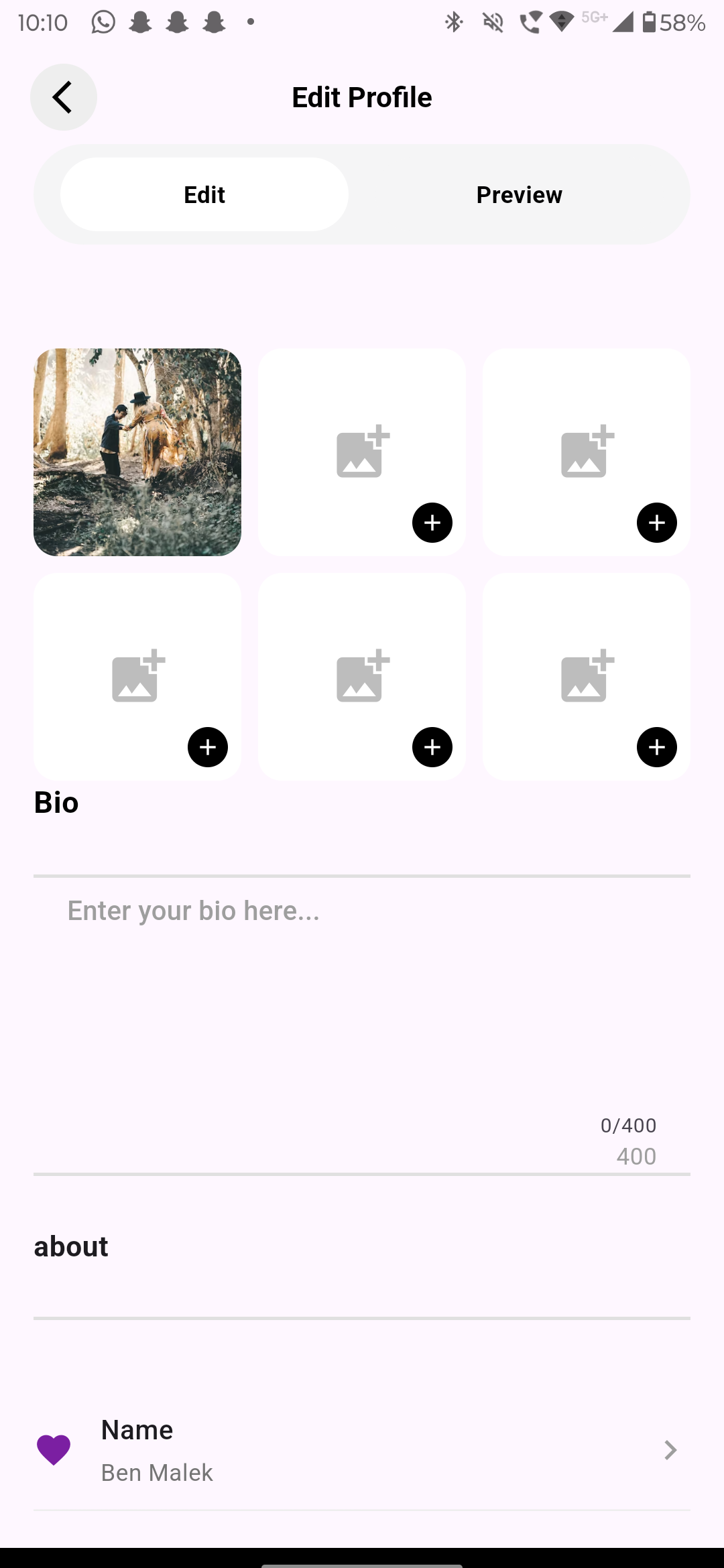Click the plus button on bottom-middle photo slot
This screenshot has height=1568, width=724.
[432, 746]
